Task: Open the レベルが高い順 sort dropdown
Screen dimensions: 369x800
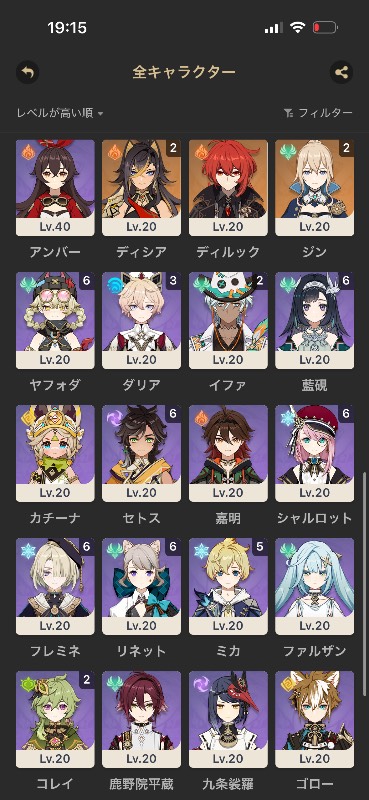Action: click(x=60, y=113)
